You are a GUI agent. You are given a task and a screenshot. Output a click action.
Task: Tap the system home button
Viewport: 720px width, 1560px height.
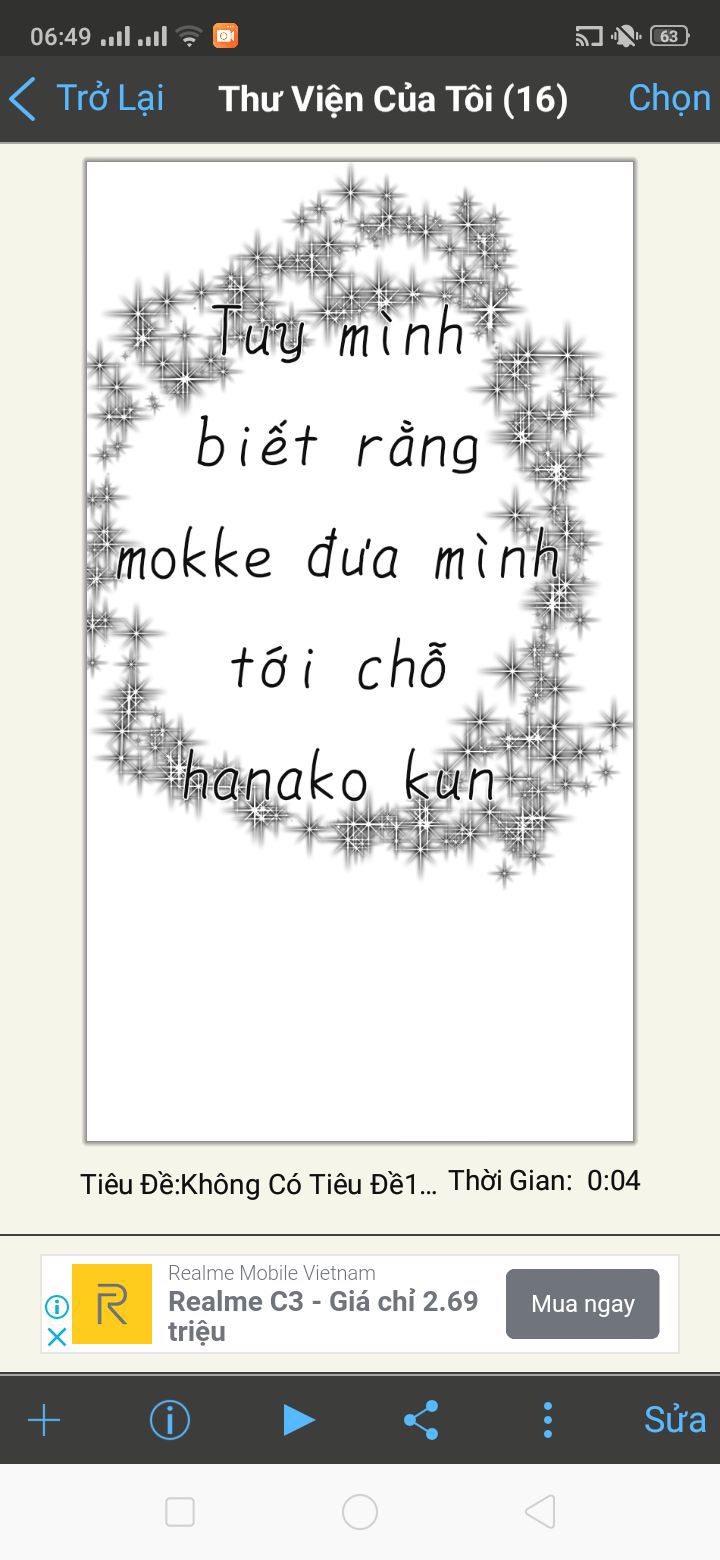point(360,1512)
